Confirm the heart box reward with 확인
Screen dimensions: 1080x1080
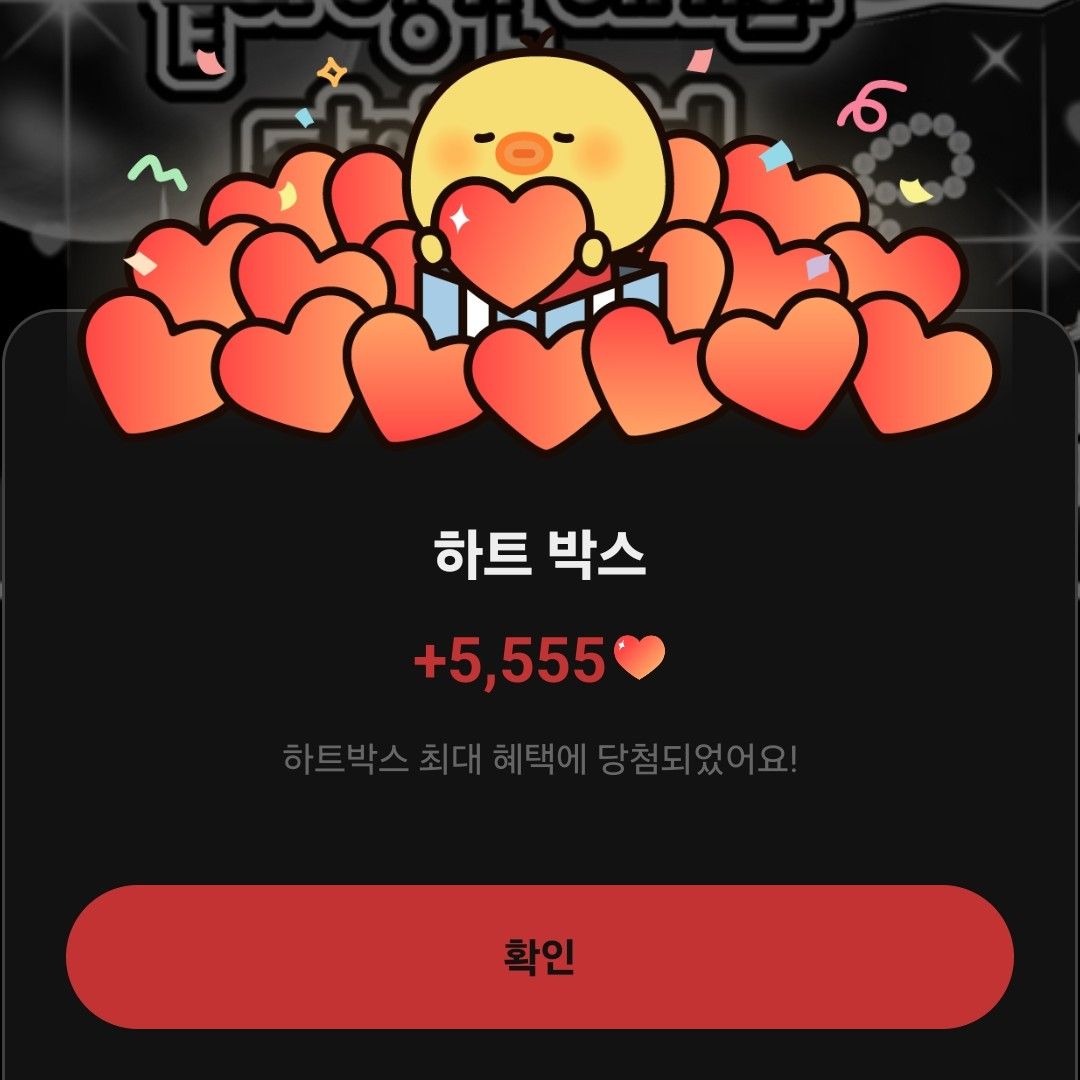[539, 957]
